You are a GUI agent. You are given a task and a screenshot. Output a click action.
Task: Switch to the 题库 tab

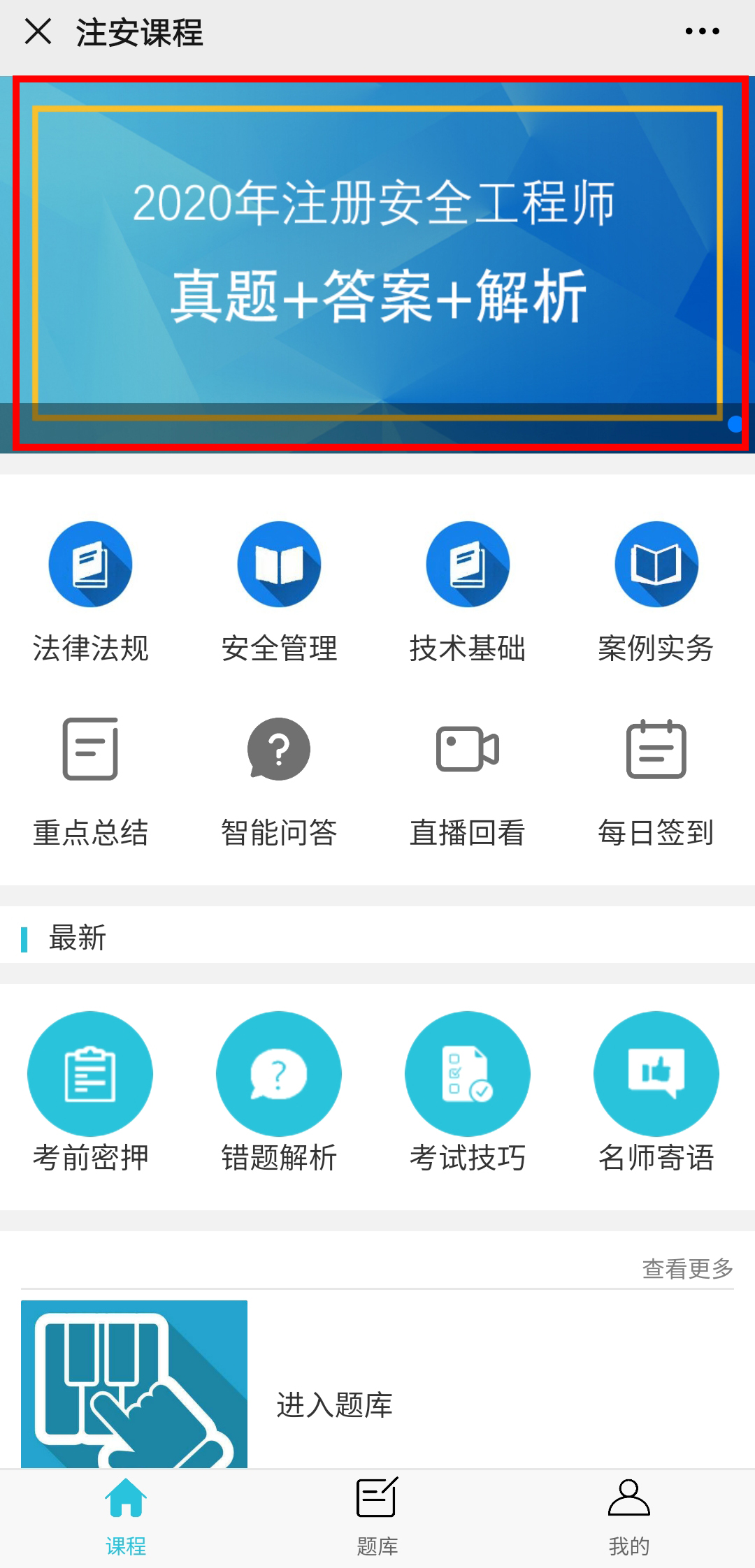(377, 1516)
